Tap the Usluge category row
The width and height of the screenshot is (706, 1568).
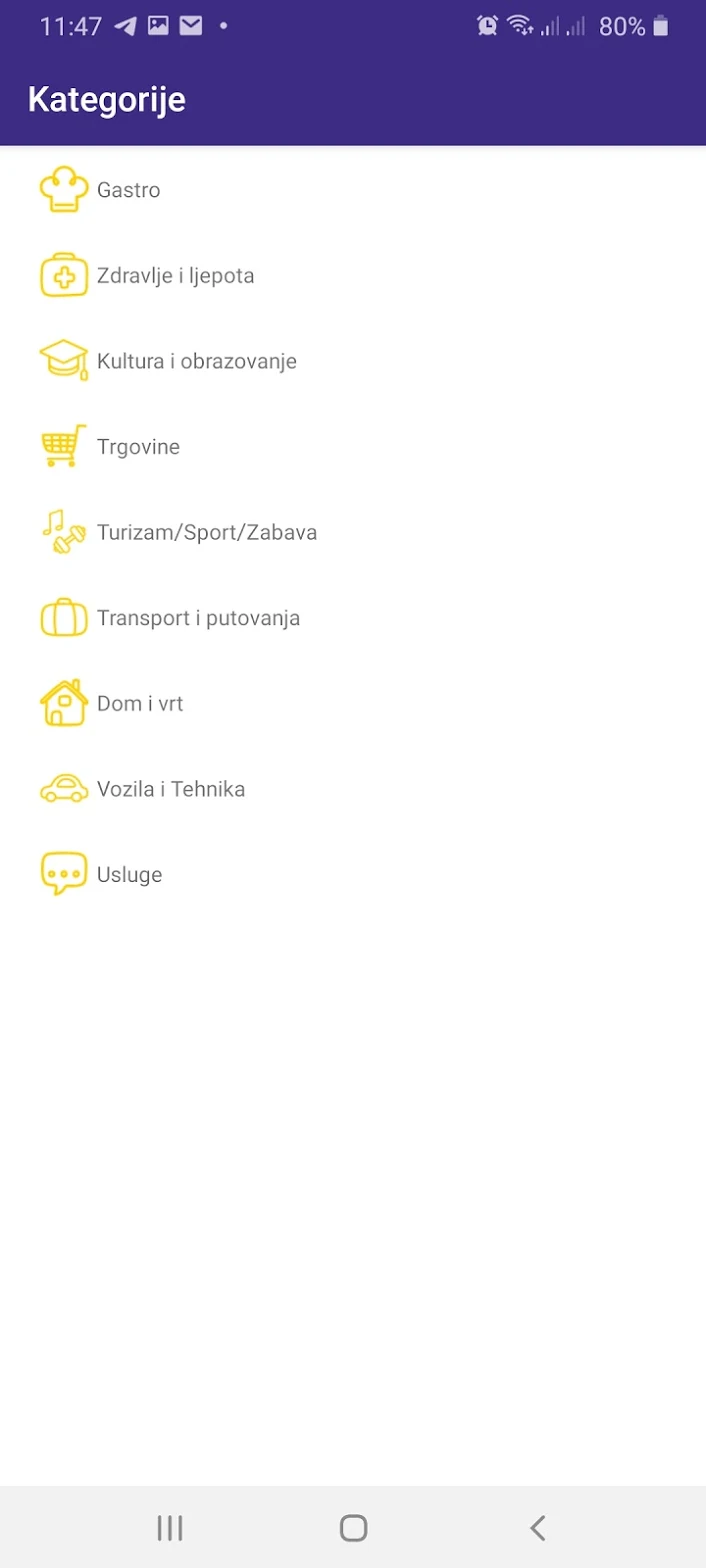point(353,874)
